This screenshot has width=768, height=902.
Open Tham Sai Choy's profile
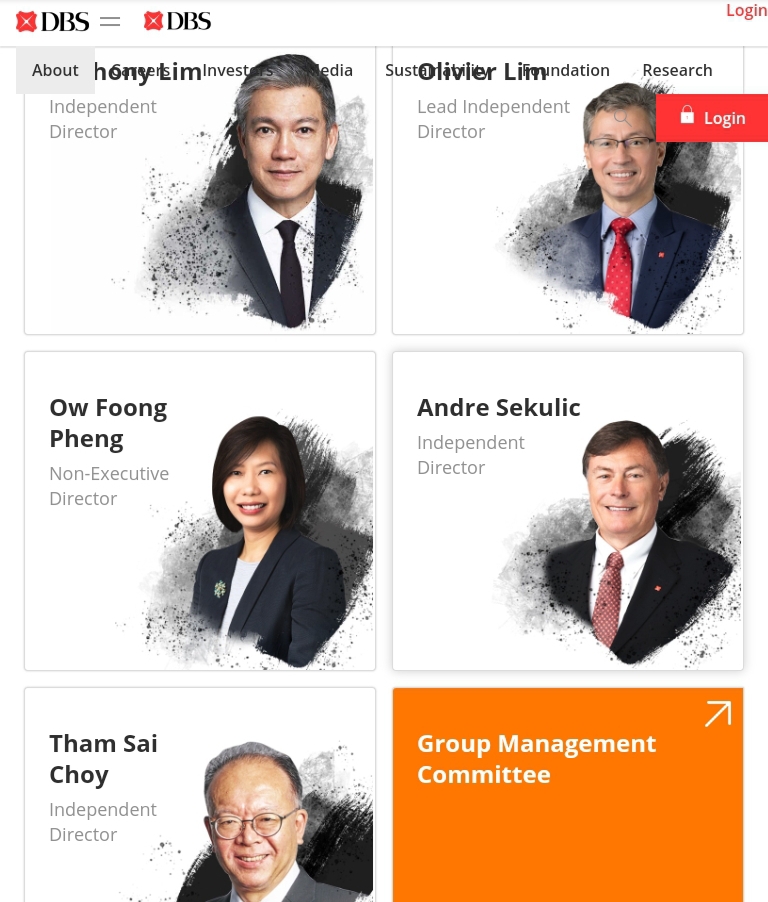pyautogui.click(x=200, y=800)
